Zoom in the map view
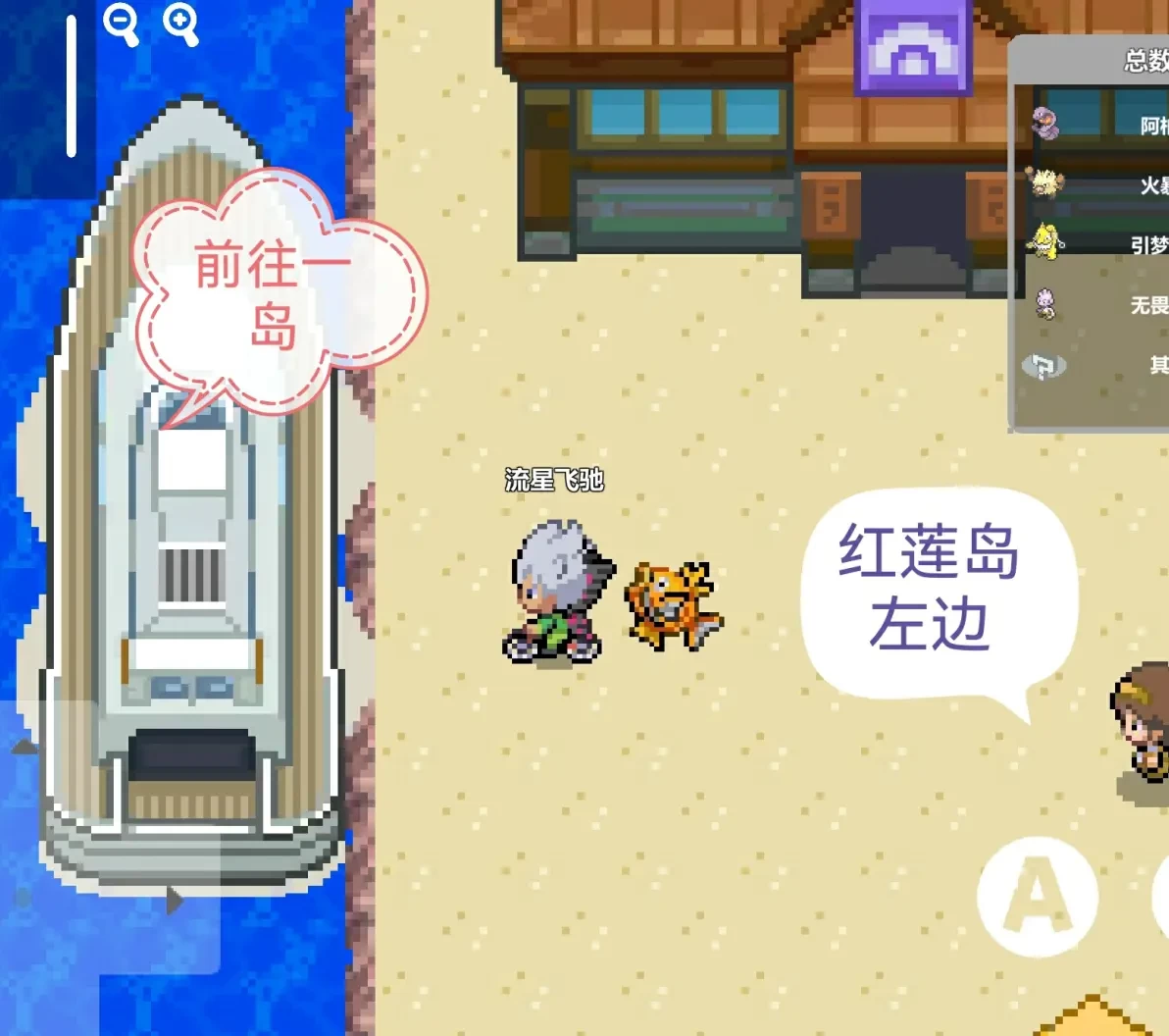The image size is (1169, 1036). click(x=180, y=23)
